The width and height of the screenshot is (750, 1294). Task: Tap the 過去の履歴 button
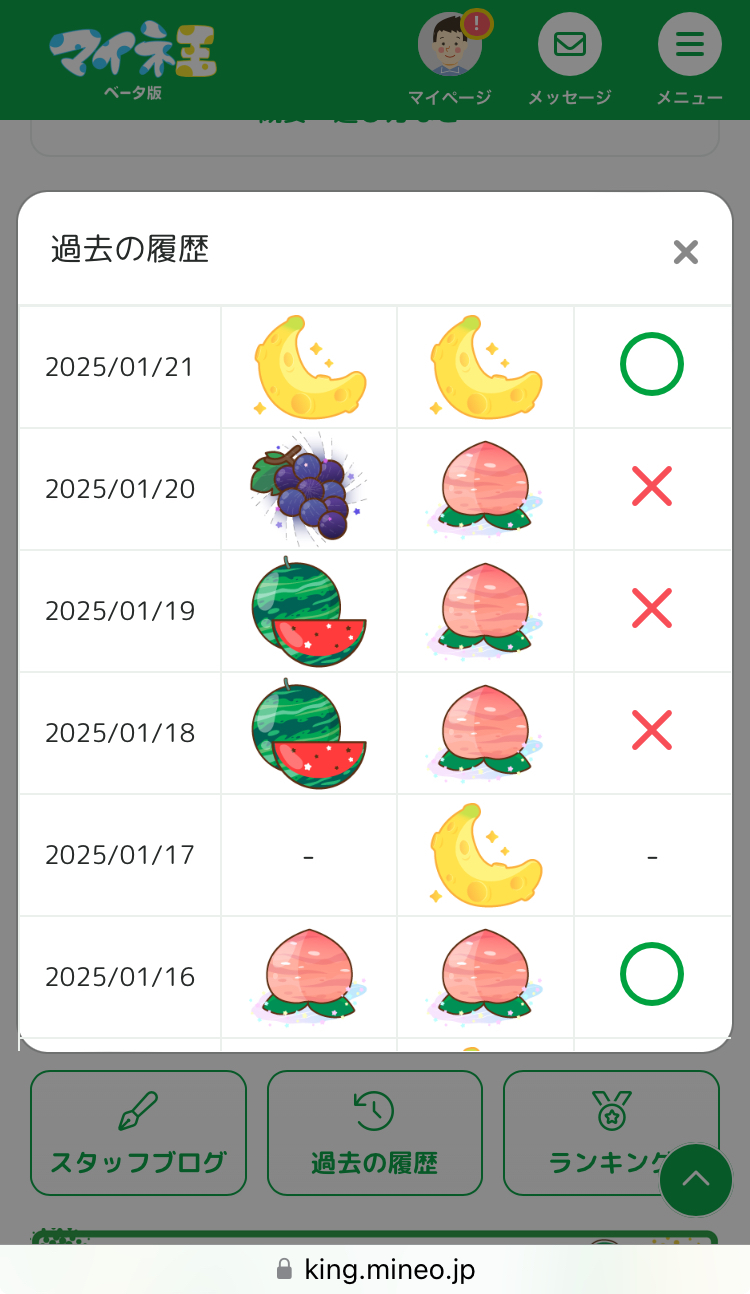[x=374, y=1133]
